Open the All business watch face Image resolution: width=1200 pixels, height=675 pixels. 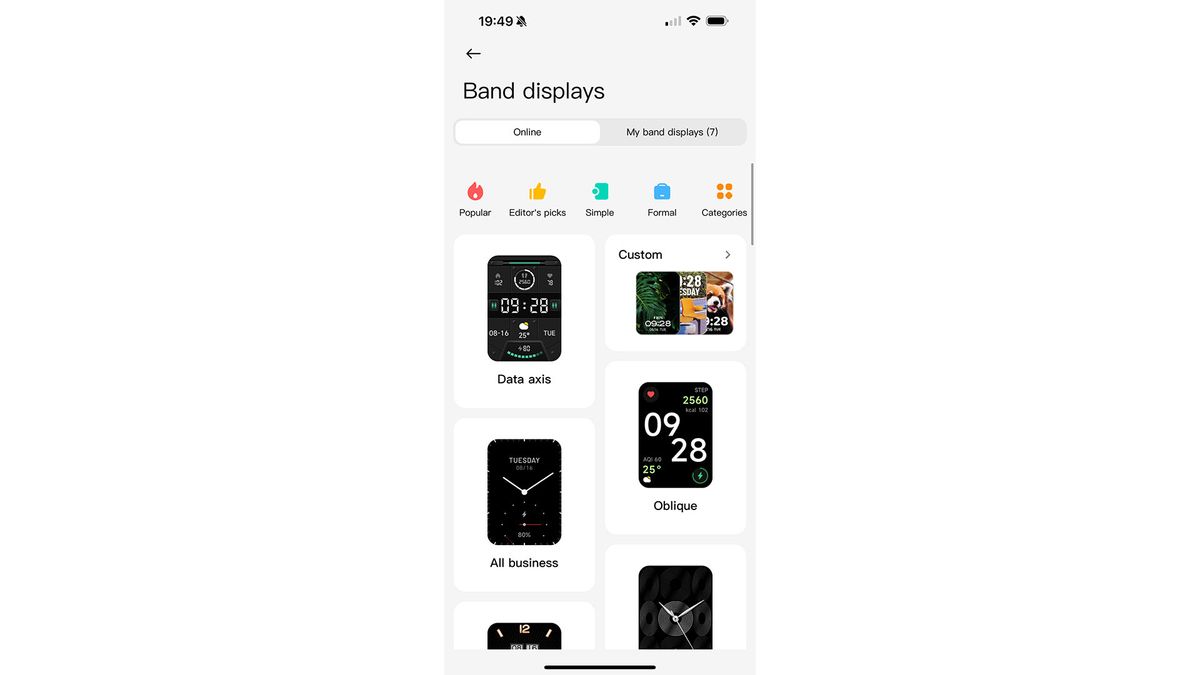(524, 503)
